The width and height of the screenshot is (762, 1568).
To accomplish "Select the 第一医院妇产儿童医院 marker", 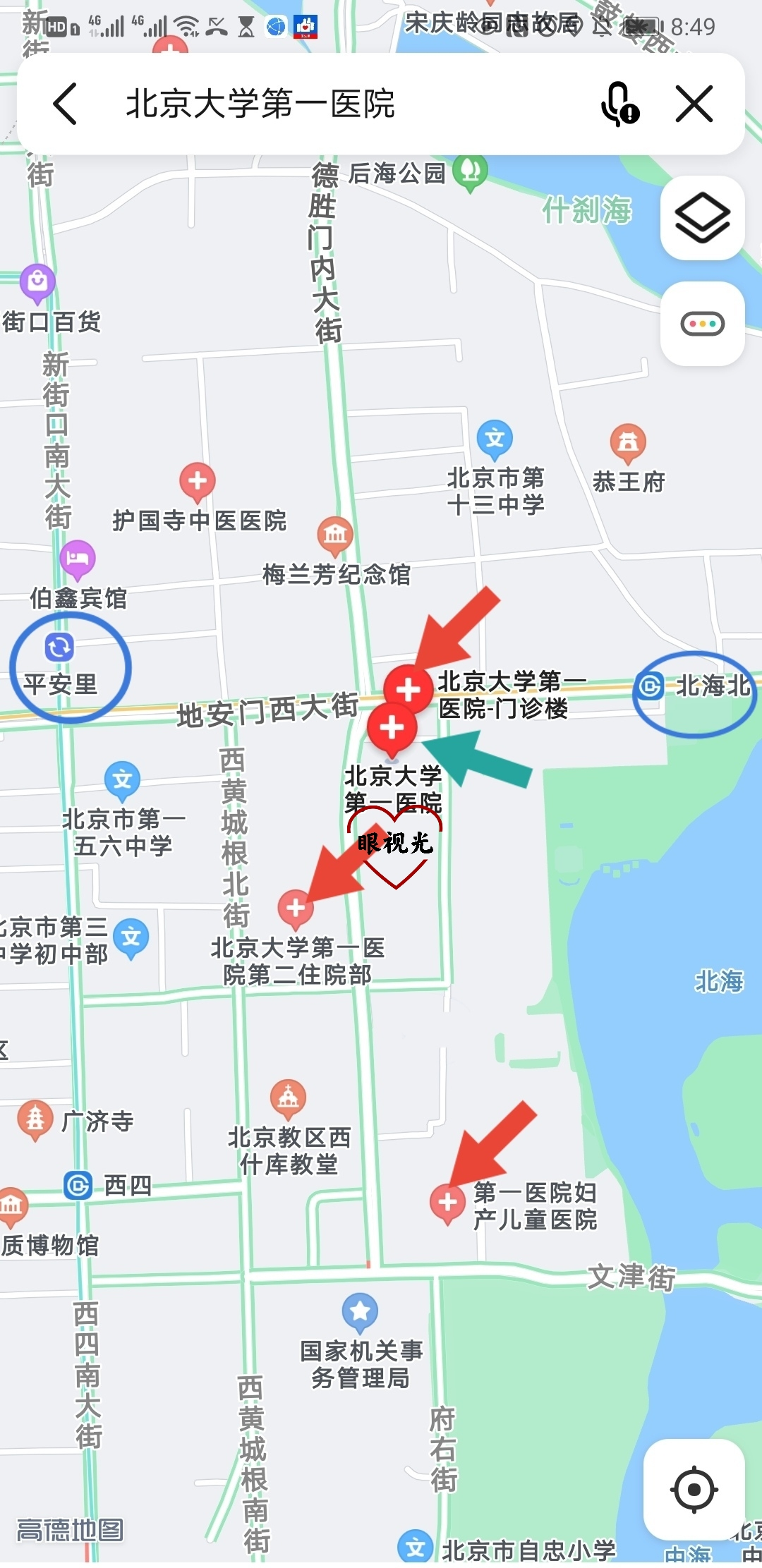I will pyautogui.click(x=447, y=1202).
